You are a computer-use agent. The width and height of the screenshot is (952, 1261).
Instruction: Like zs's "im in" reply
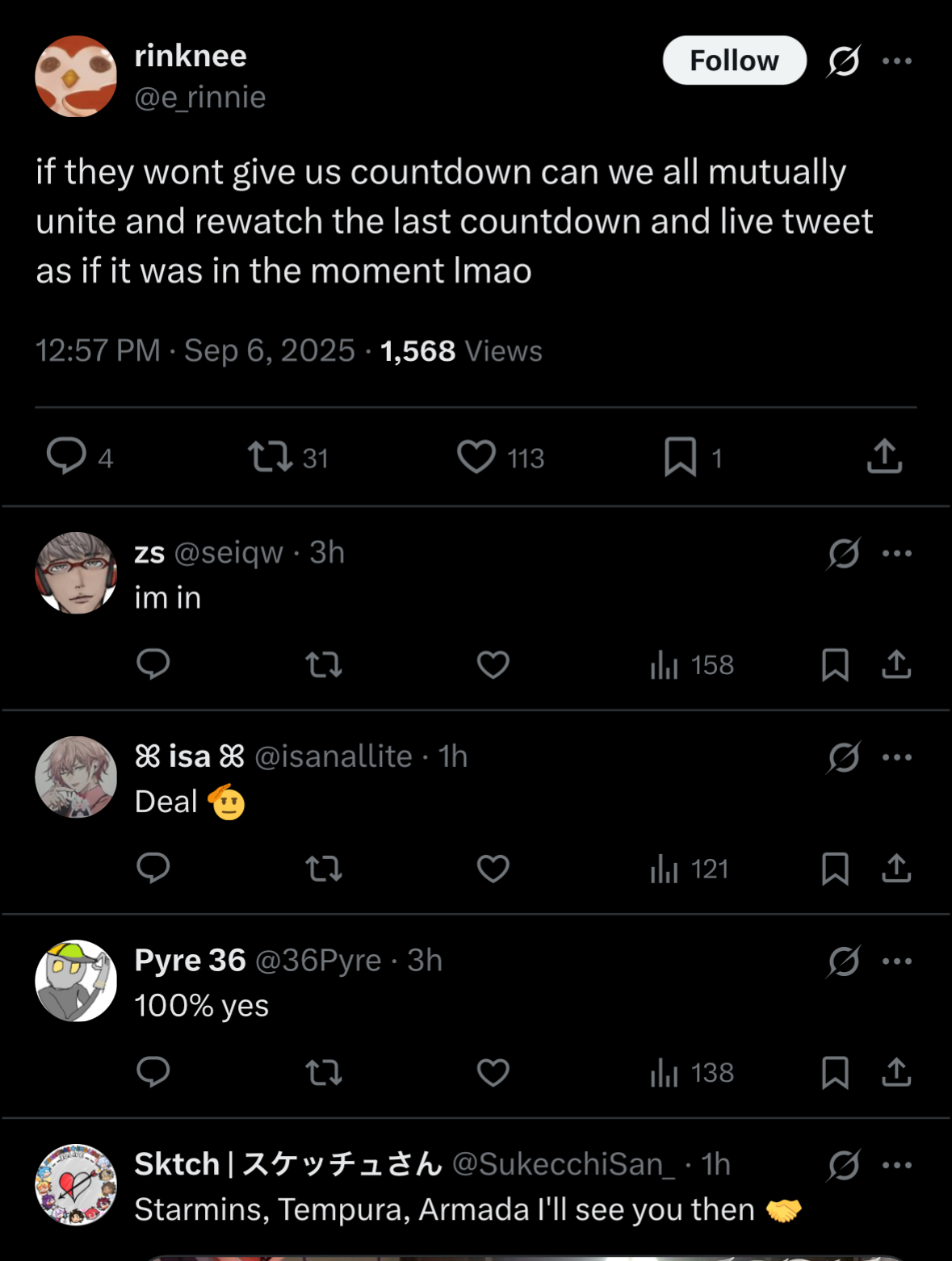coord(493,665)
